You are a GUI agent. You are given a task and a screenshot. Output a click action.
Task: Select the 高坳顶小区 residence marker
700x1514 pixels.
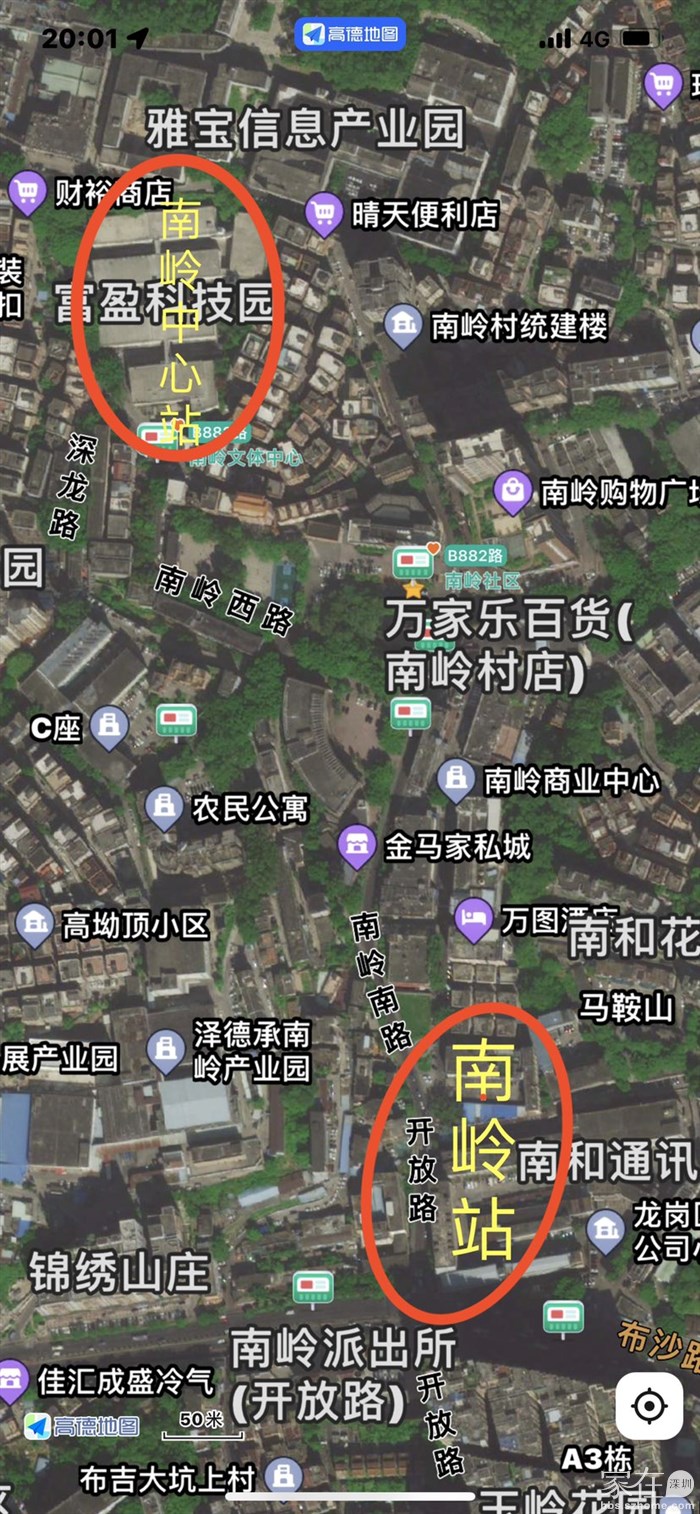35,925
